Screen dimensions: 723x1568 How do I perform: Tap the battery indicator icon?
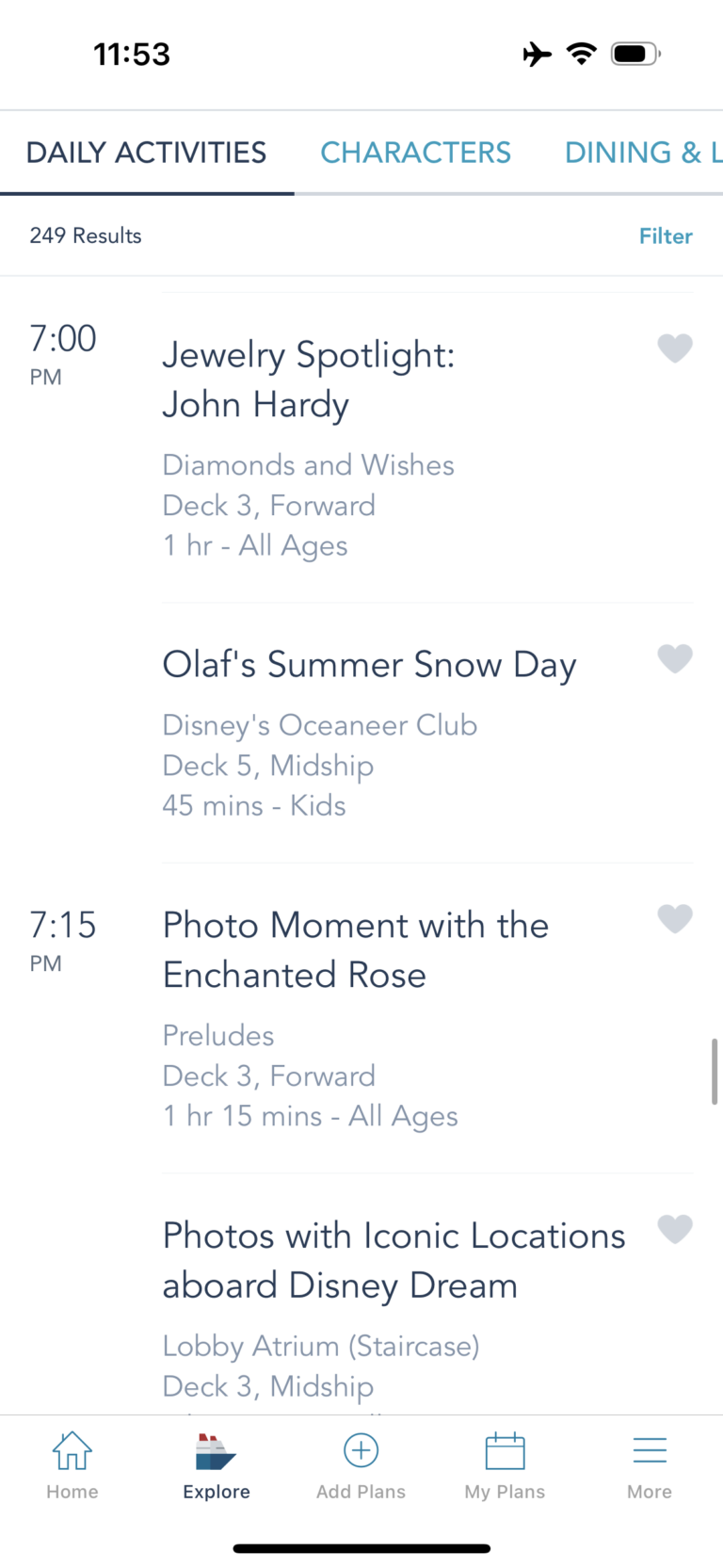coord(635,54)
